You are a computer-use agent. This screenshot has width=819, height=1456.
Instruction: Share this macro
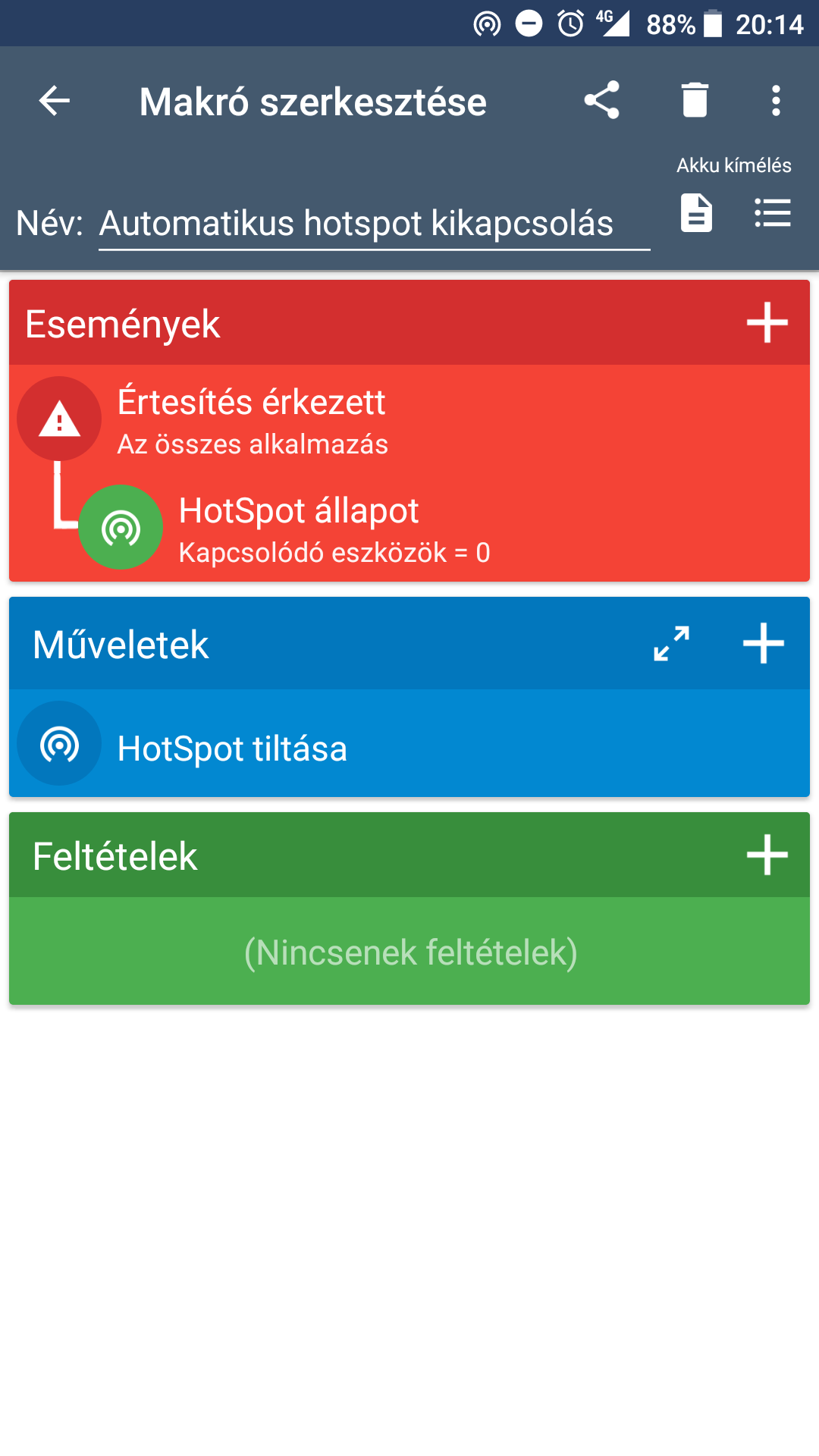point(602,101)
